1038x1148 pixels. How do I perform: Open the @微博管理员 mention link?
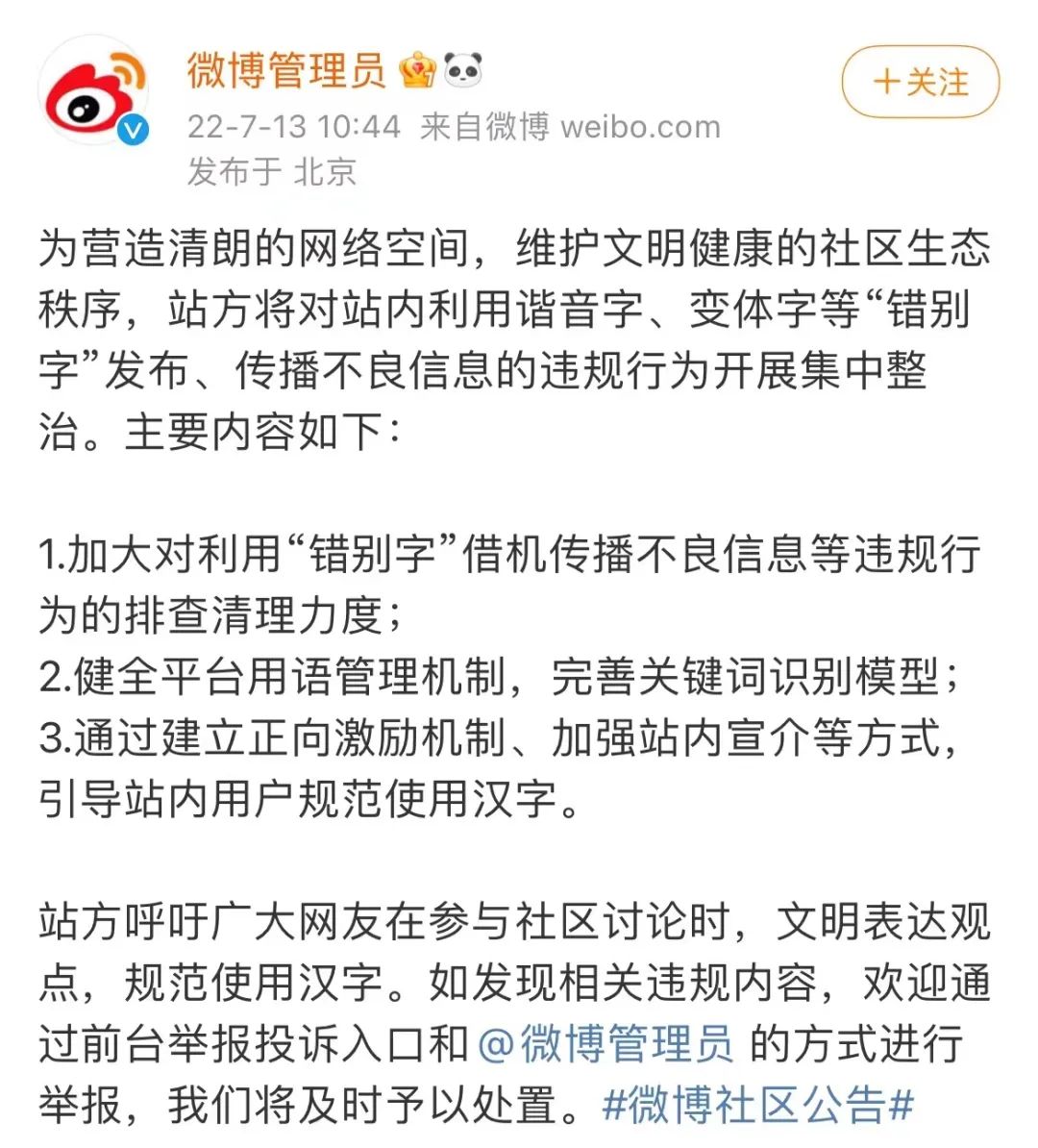(x=605, y=1044)
